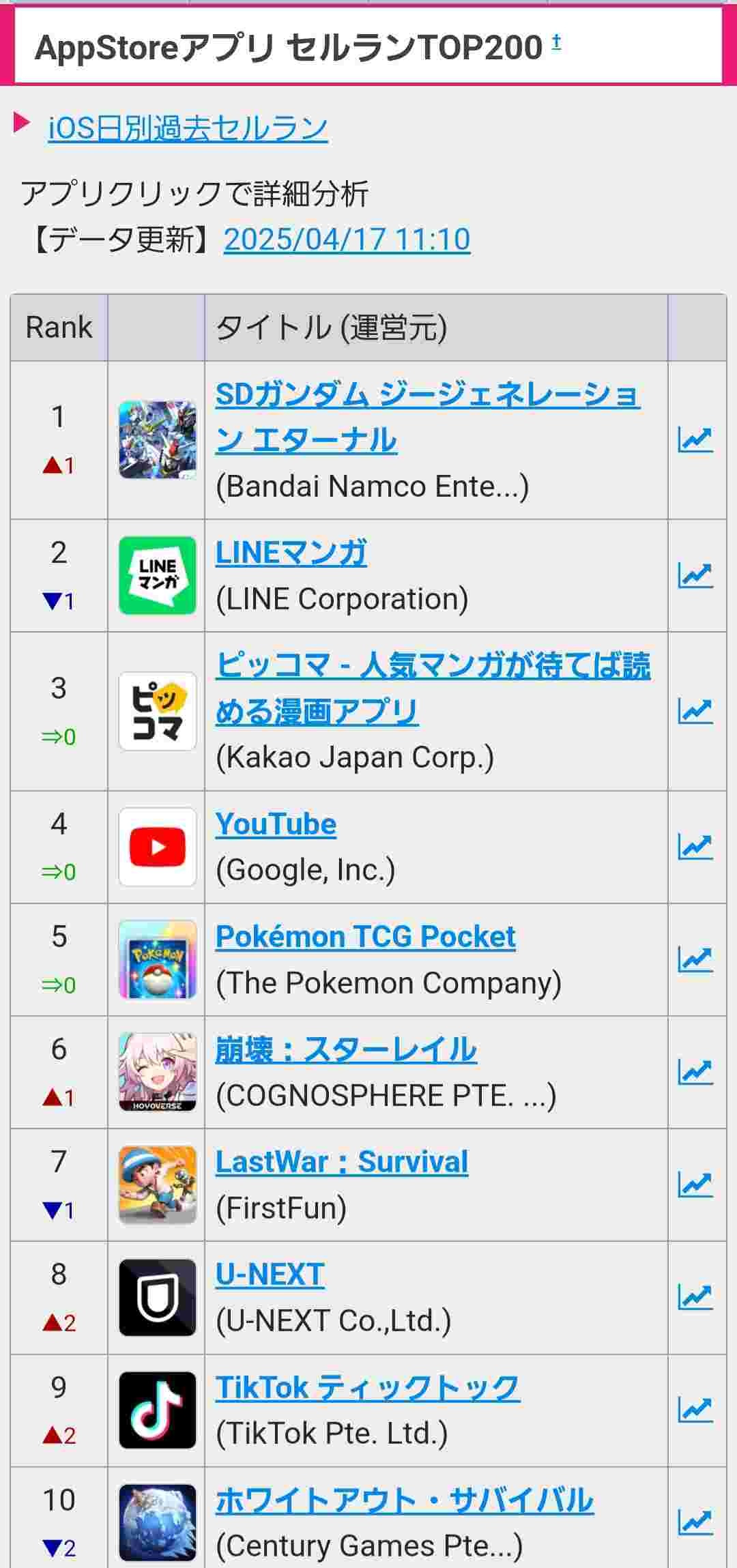737x1568 pixels.
Task: View the trend chart icon for LINEマンガ
Action: [x=695, y=575]
